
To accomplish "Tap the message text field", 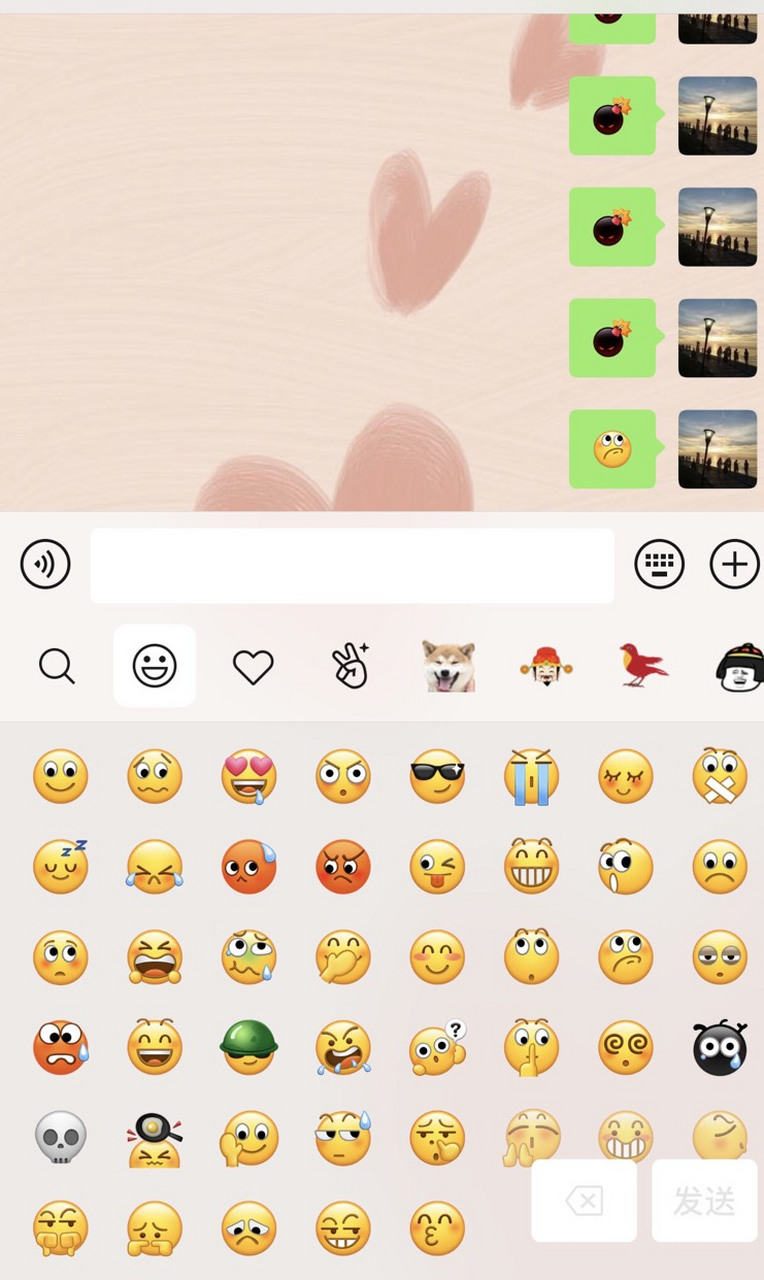I will coord(352,566).
